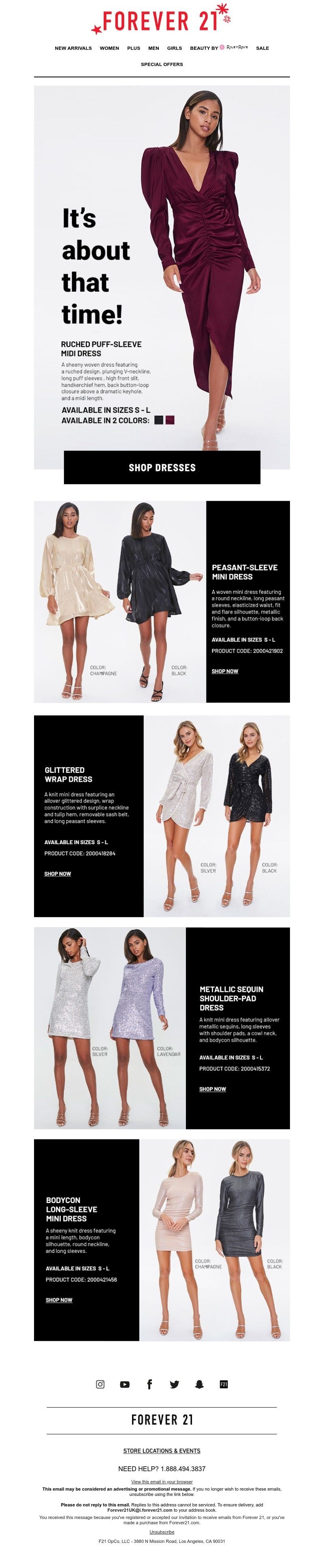Go to the Women category
The width and height of the screenshot is (324, 1568).
coord(109,48)
